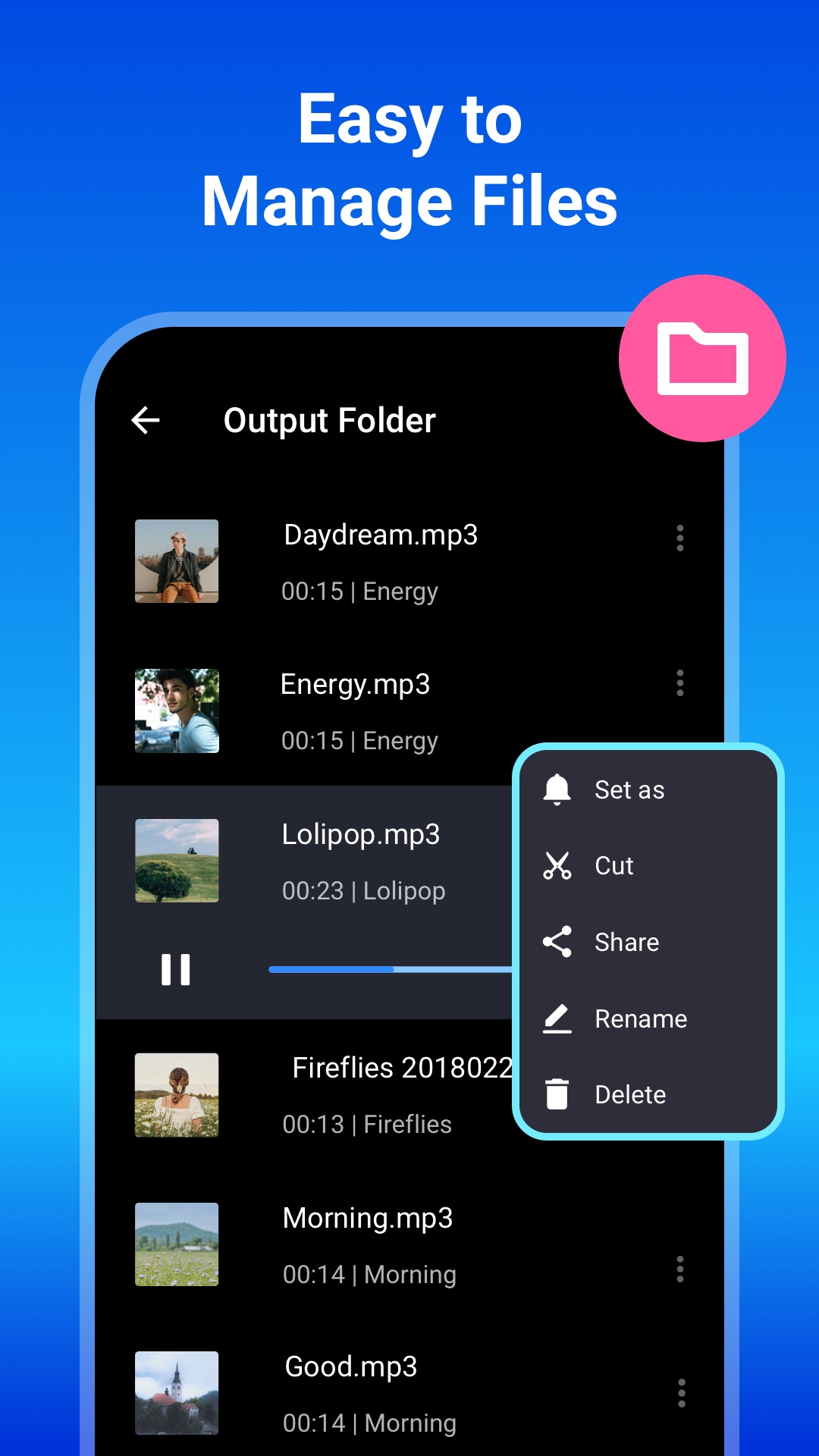Screen dimensions: 819x1456
Task: Tap the trash icon next to Delete
Action: pyautogui.click(x=559, y=1094)
